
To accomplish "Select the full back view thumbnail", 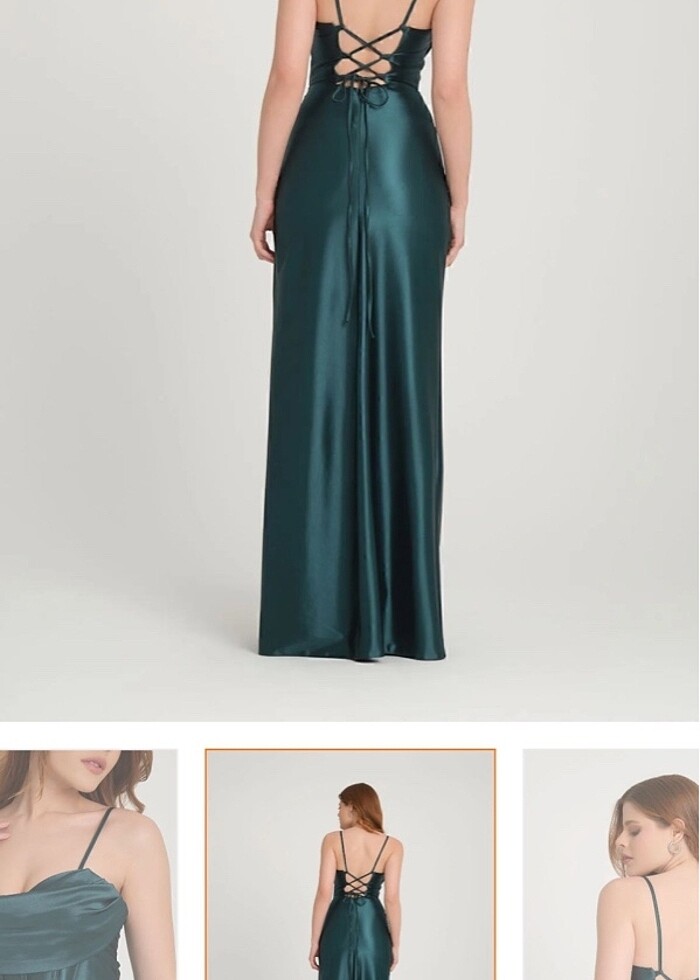I will tap(350, 865).
